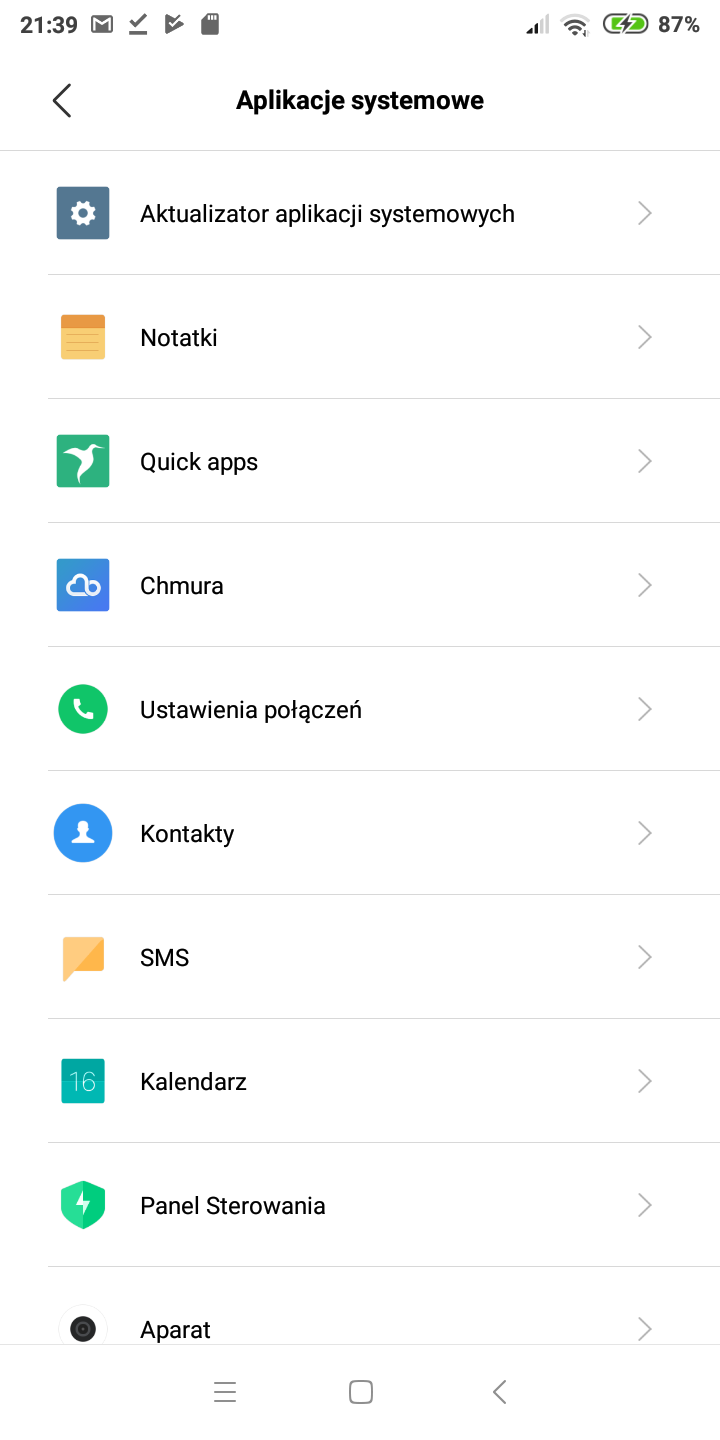Tap the Panel Sterowania row
This screenshot has width=720, height=1440.
coord(360,1205)
